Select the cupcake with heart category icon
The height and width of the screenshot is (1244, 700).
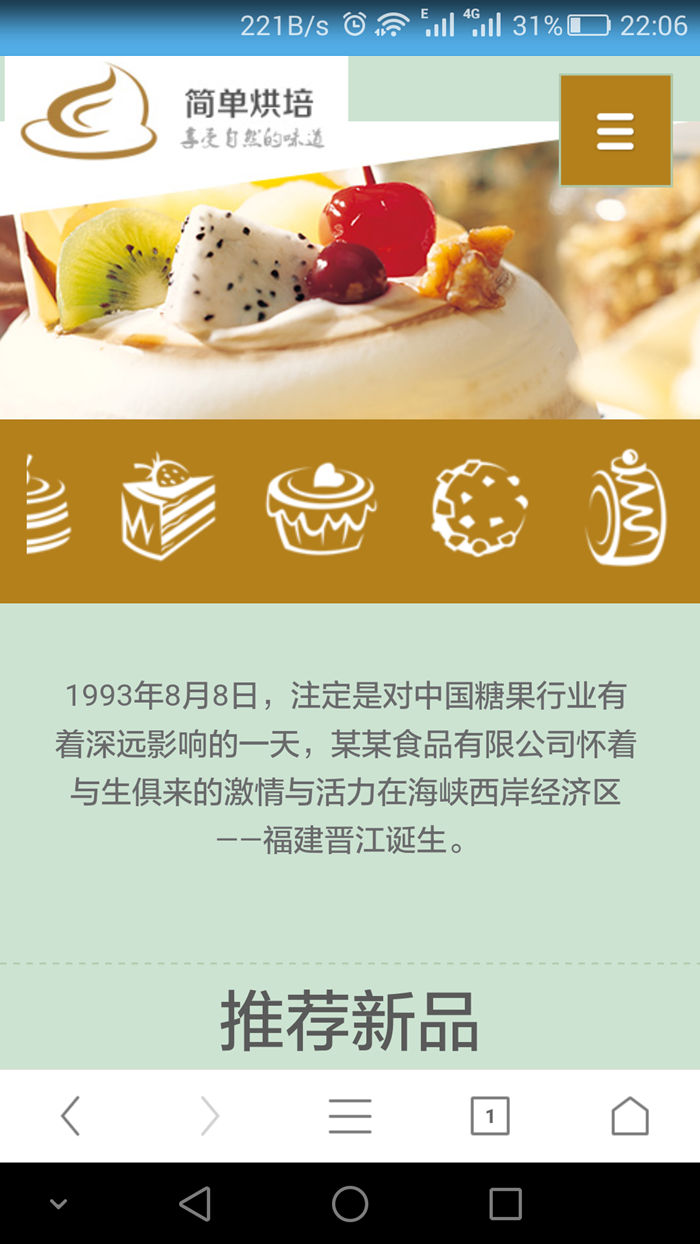pos(320,507)
